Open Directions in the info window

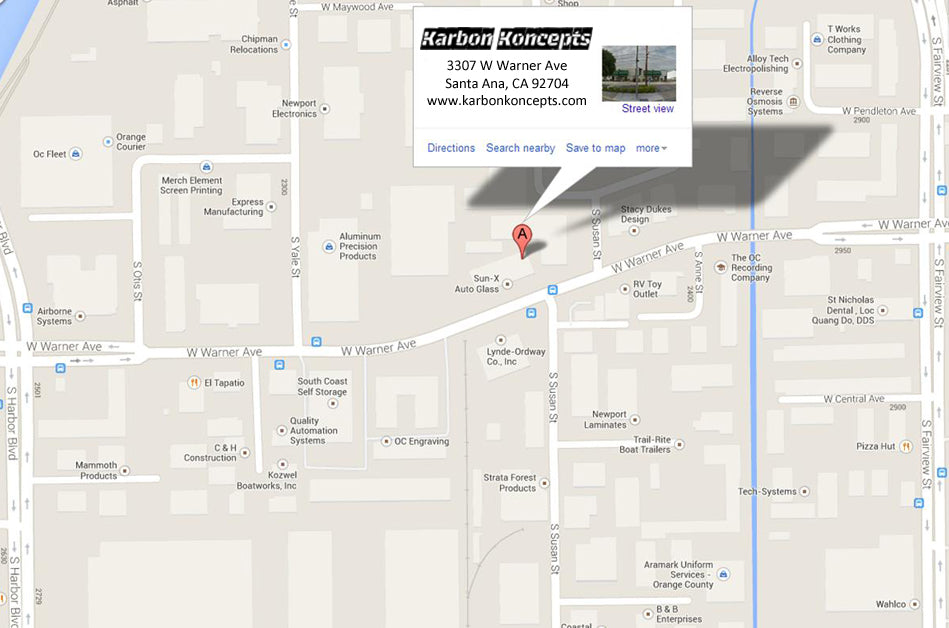tap(451, 148)
